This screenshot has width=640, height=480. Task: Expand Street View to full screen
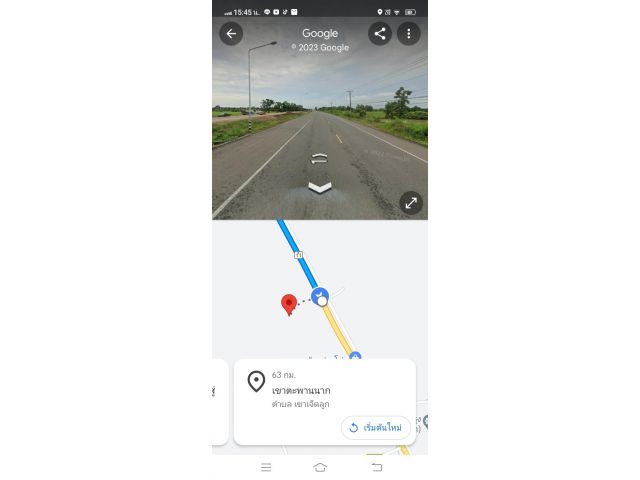411,203
